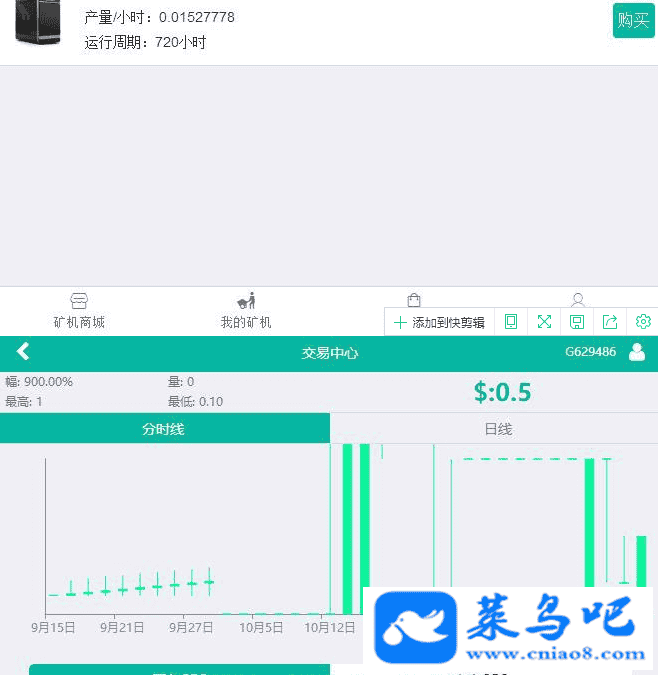The width and height of the screenshot is (658, 675).
Task: Tap the save icon in the floating toolbar
Action: click(577, 322)
